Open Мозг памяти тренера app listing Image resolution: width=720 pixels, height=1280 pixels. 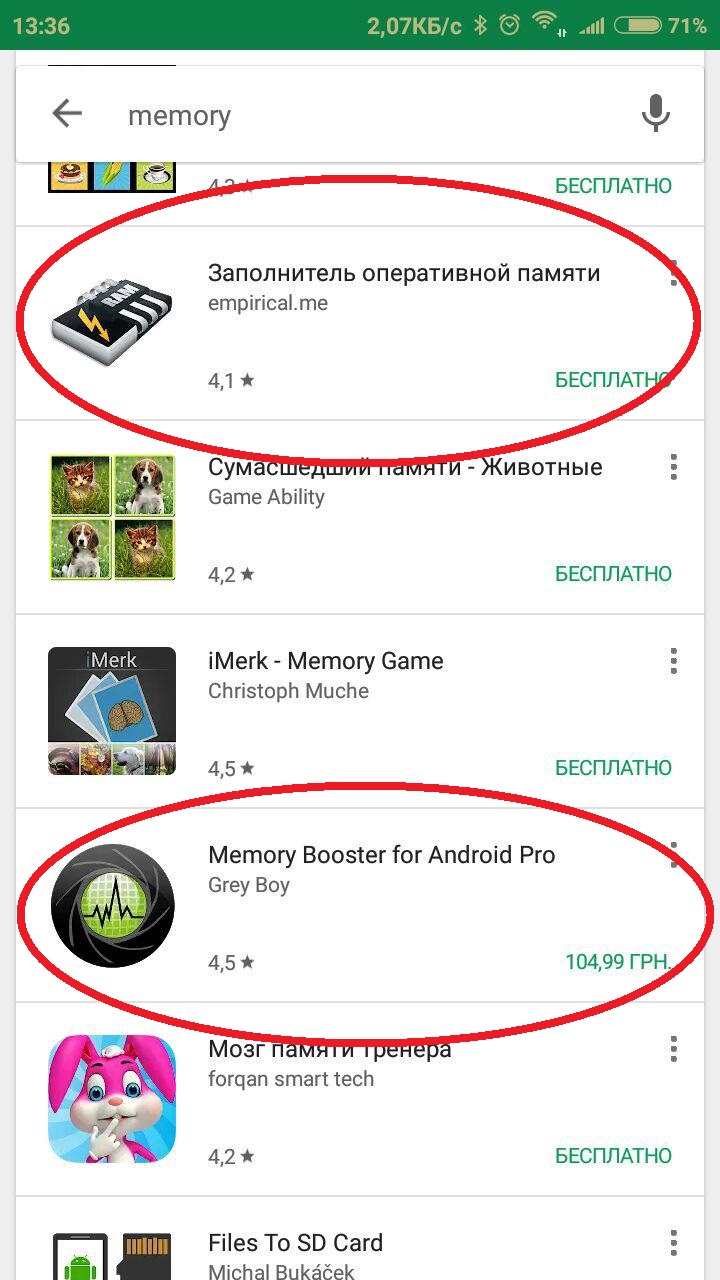329,1050
